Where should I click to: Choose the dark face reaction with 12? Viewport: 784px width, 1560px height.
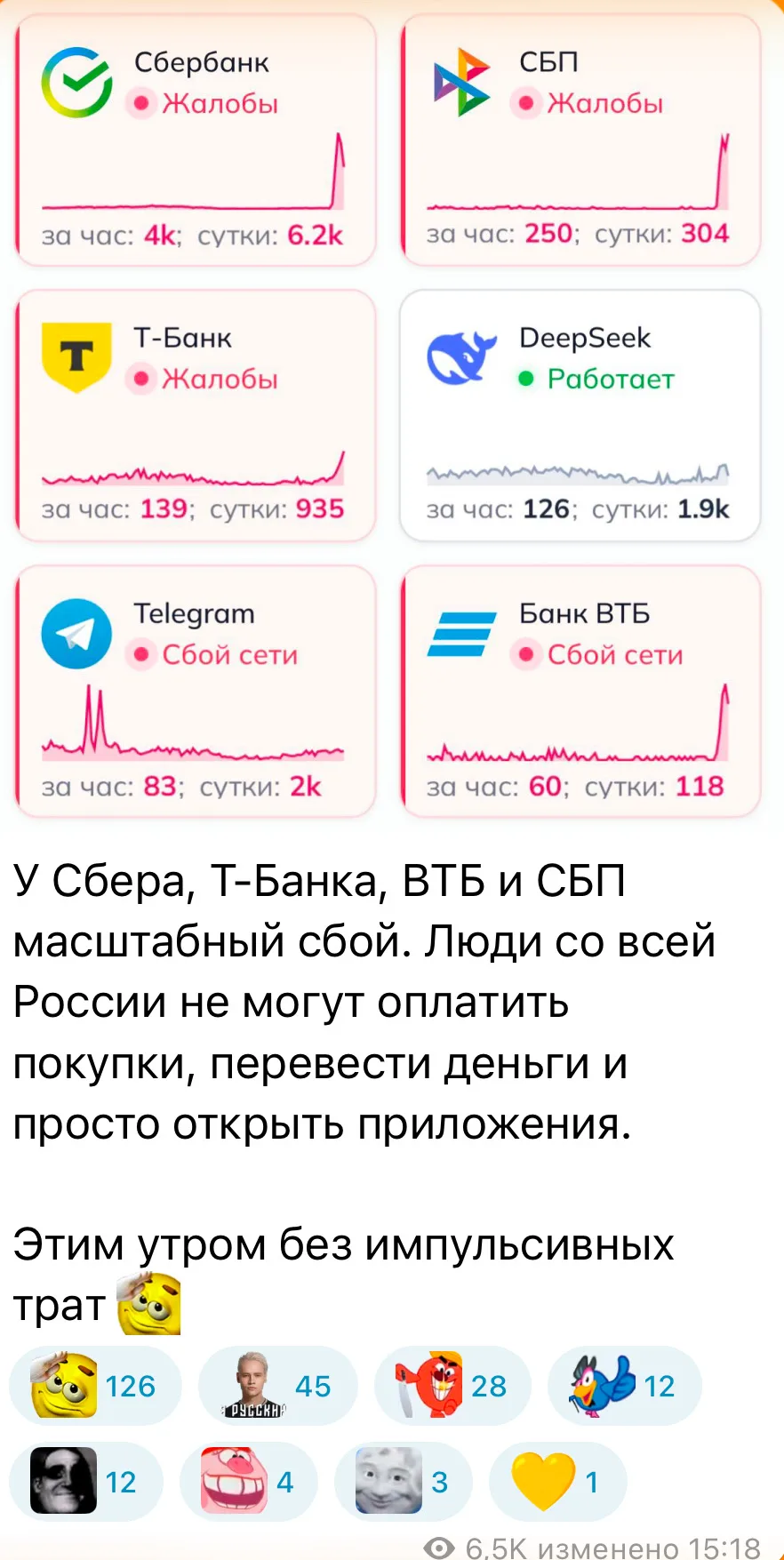point(86,1482)
